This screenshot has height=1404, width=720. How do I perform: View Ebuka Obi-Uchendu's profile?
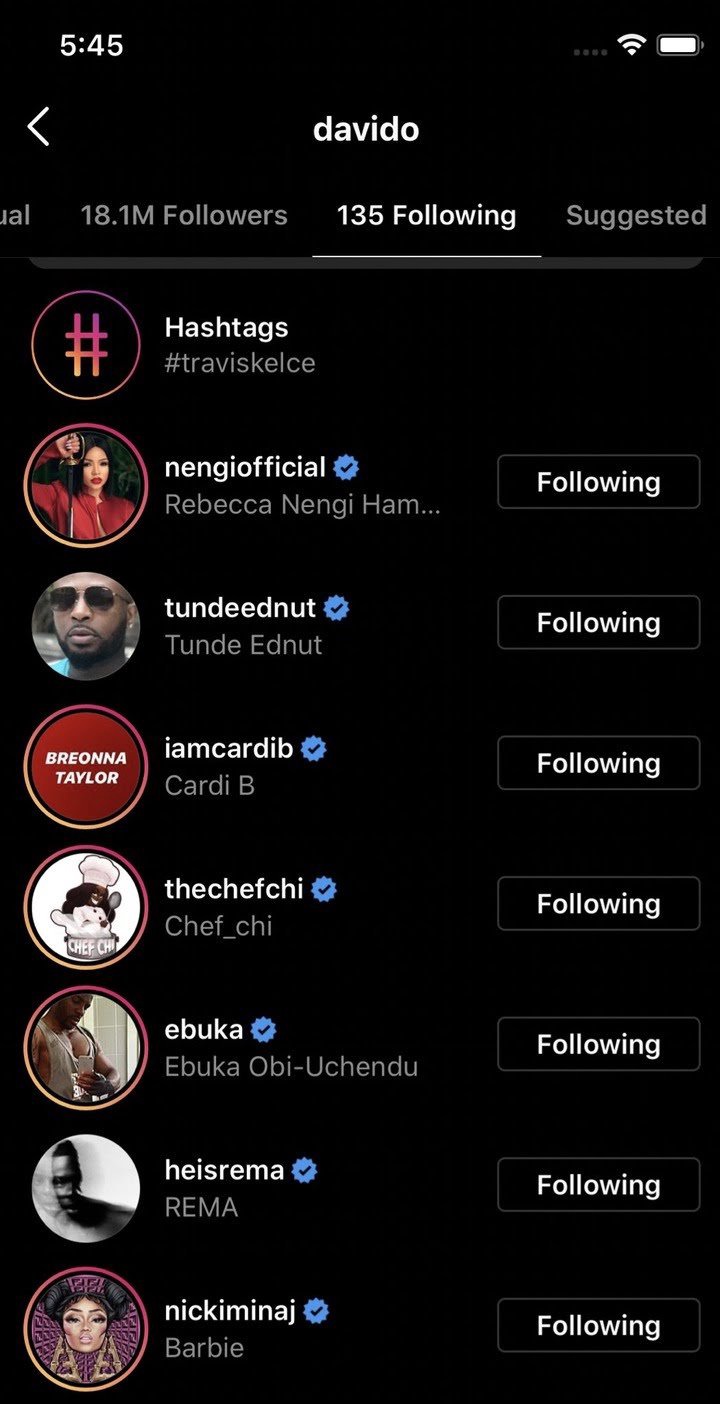click(x=204, y=1030)
